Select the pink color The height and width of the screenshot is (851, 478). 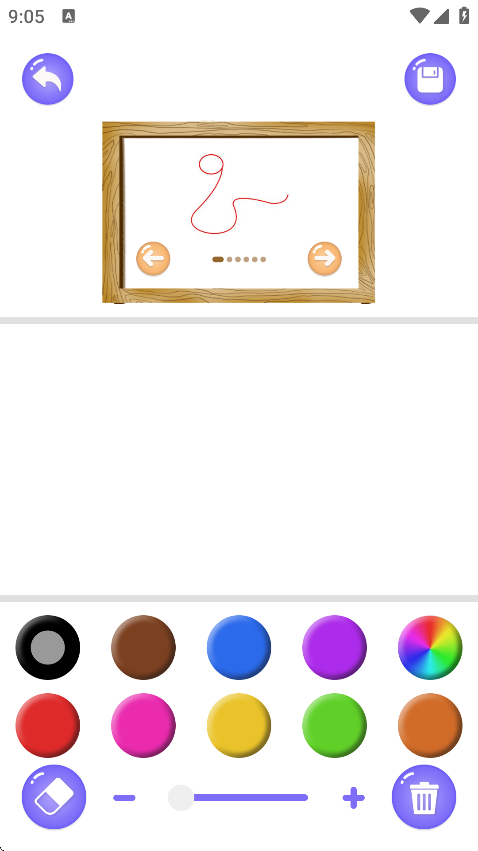tap(143, 725)
